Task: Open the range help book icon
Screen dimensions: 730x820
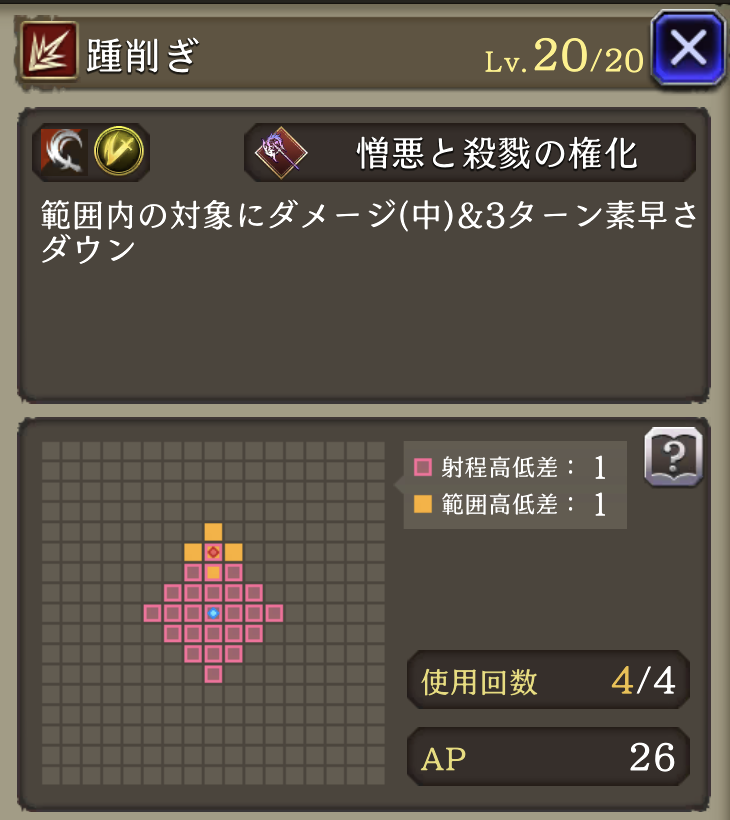Action: [x=673, y=457]
